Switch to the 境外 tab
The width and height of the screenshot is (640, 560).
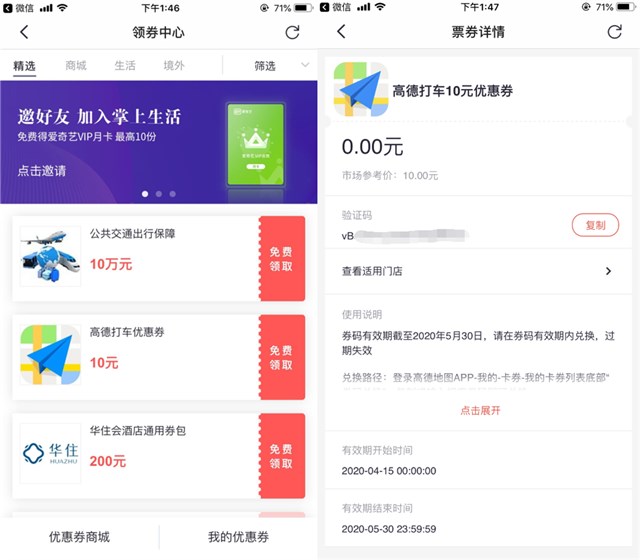173,66
